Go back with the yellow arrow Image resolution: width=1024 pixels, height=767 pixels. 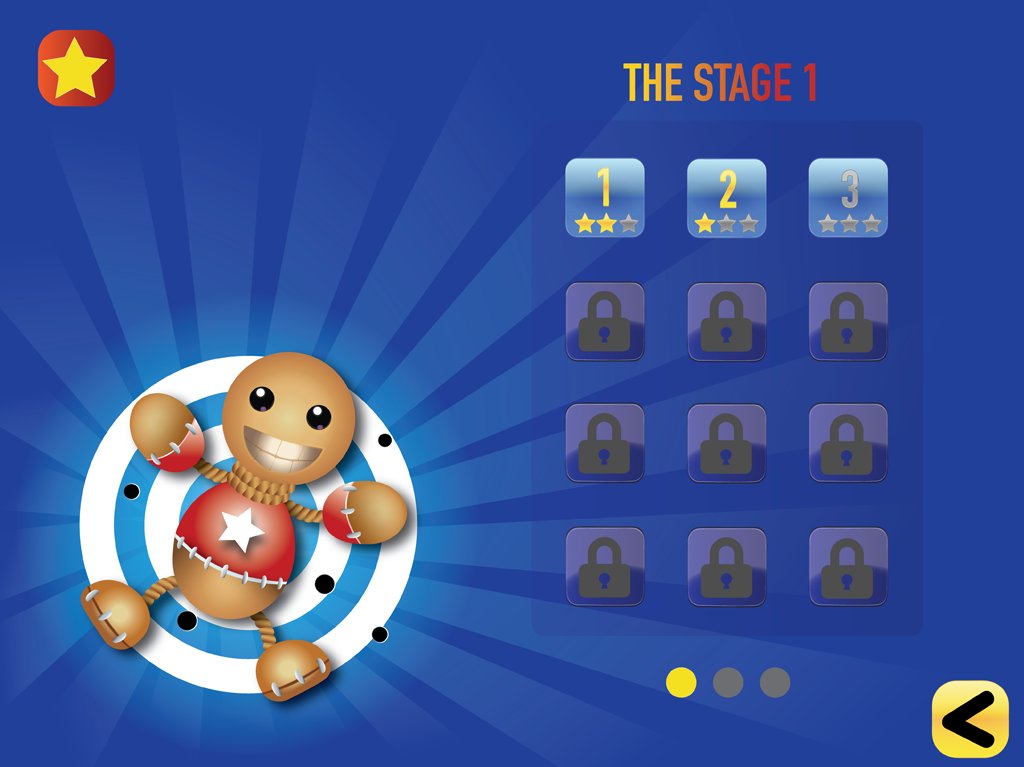(x=970, y=719)
